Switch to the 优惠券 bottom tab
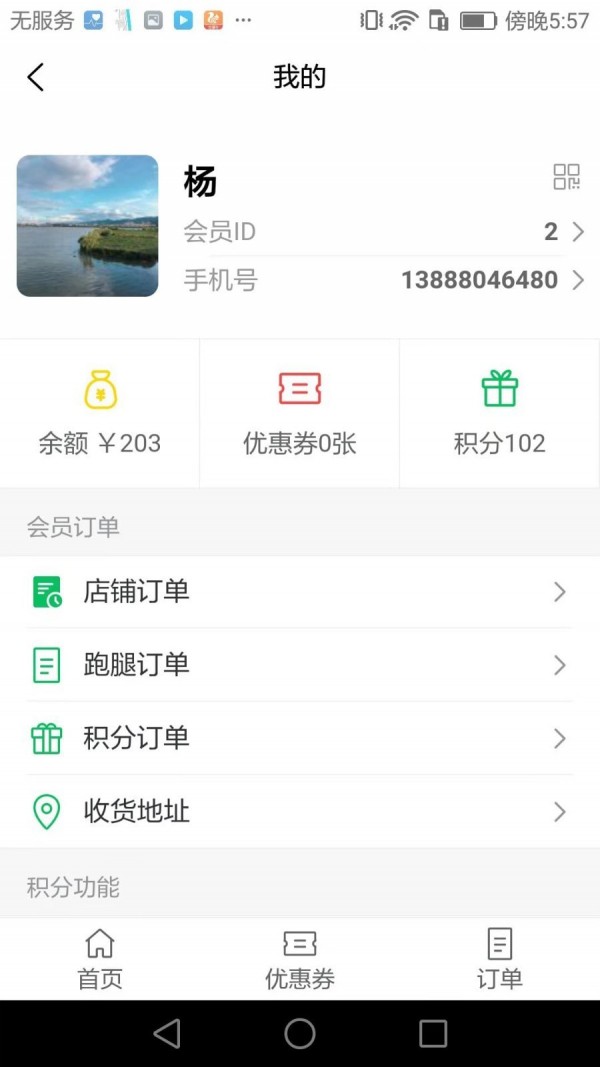Viewport: 600px width, 1067px height. 300,958
